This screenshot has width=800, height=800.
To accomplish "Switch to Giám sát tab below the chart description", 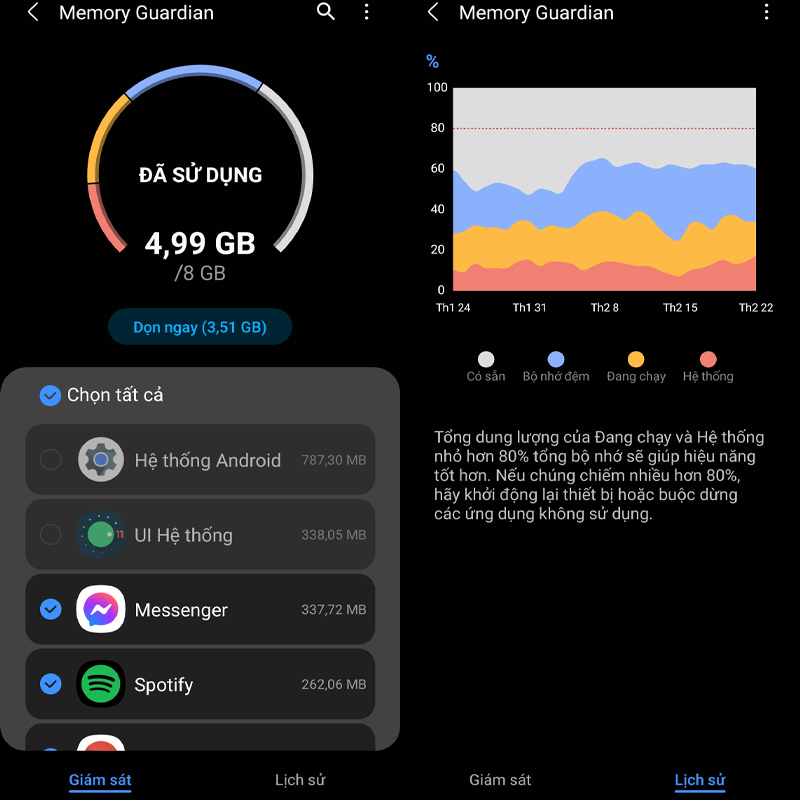I will coord(500,779).
